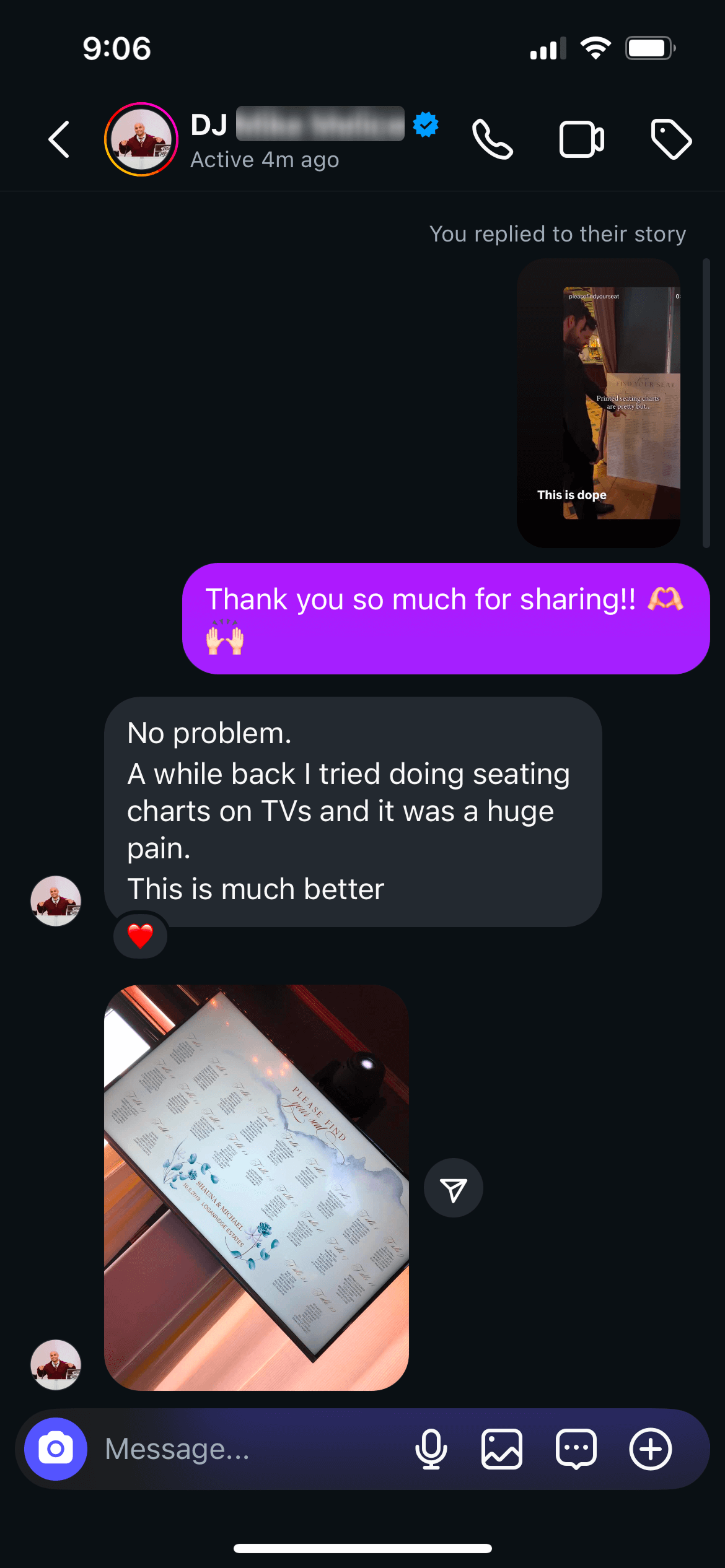The height and width of the screenshot is (1568, 725).
Task: Open the camera from message bar
Action: [x=56, y=1449]
